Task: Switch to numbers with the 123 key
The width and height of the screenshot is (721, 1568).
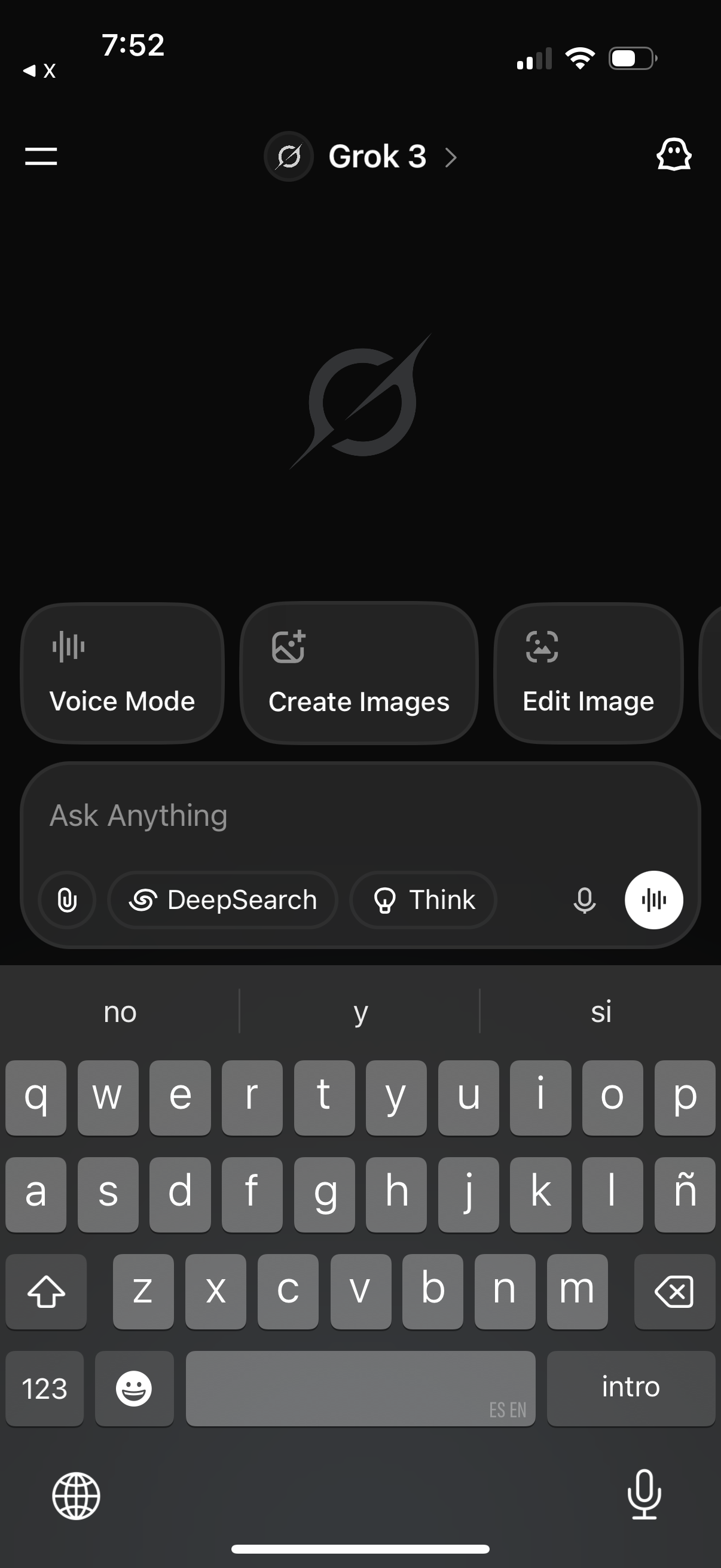Action: (x=44, y=1389)
